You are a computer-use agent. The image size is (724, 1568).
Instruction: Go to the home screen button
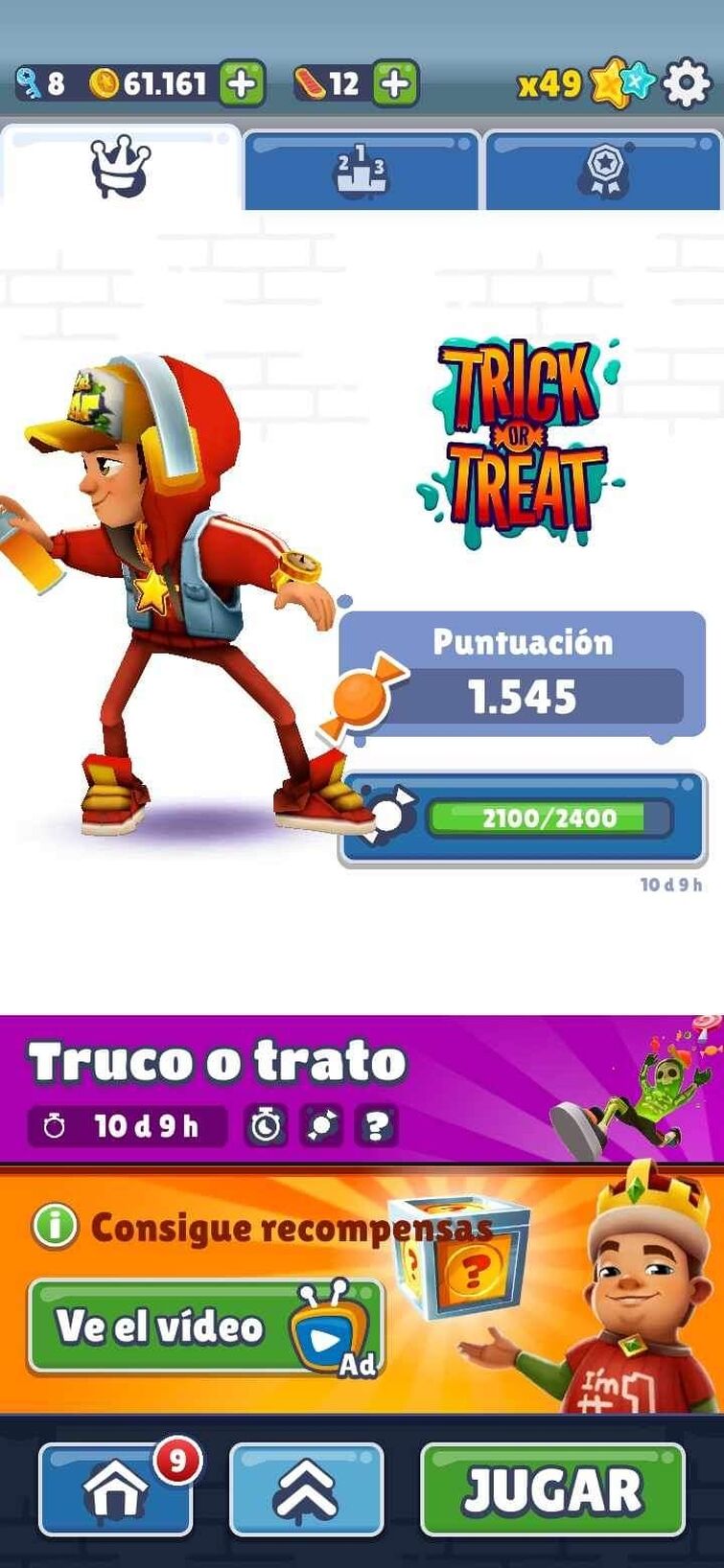pyautogui.click(x=115, y=1489)
